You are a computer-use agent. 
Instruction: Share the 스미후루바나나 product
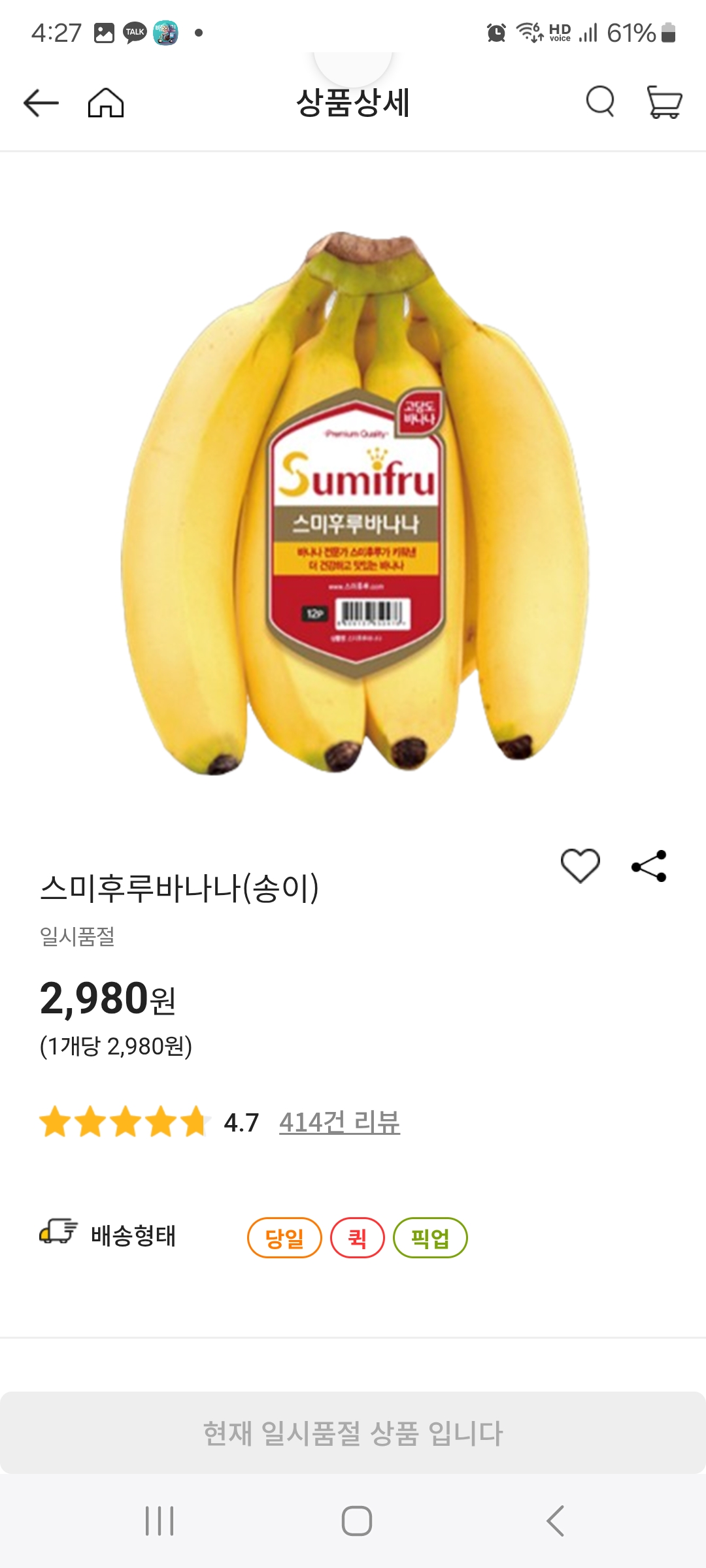pyautogui.click(x=648, y=866)
